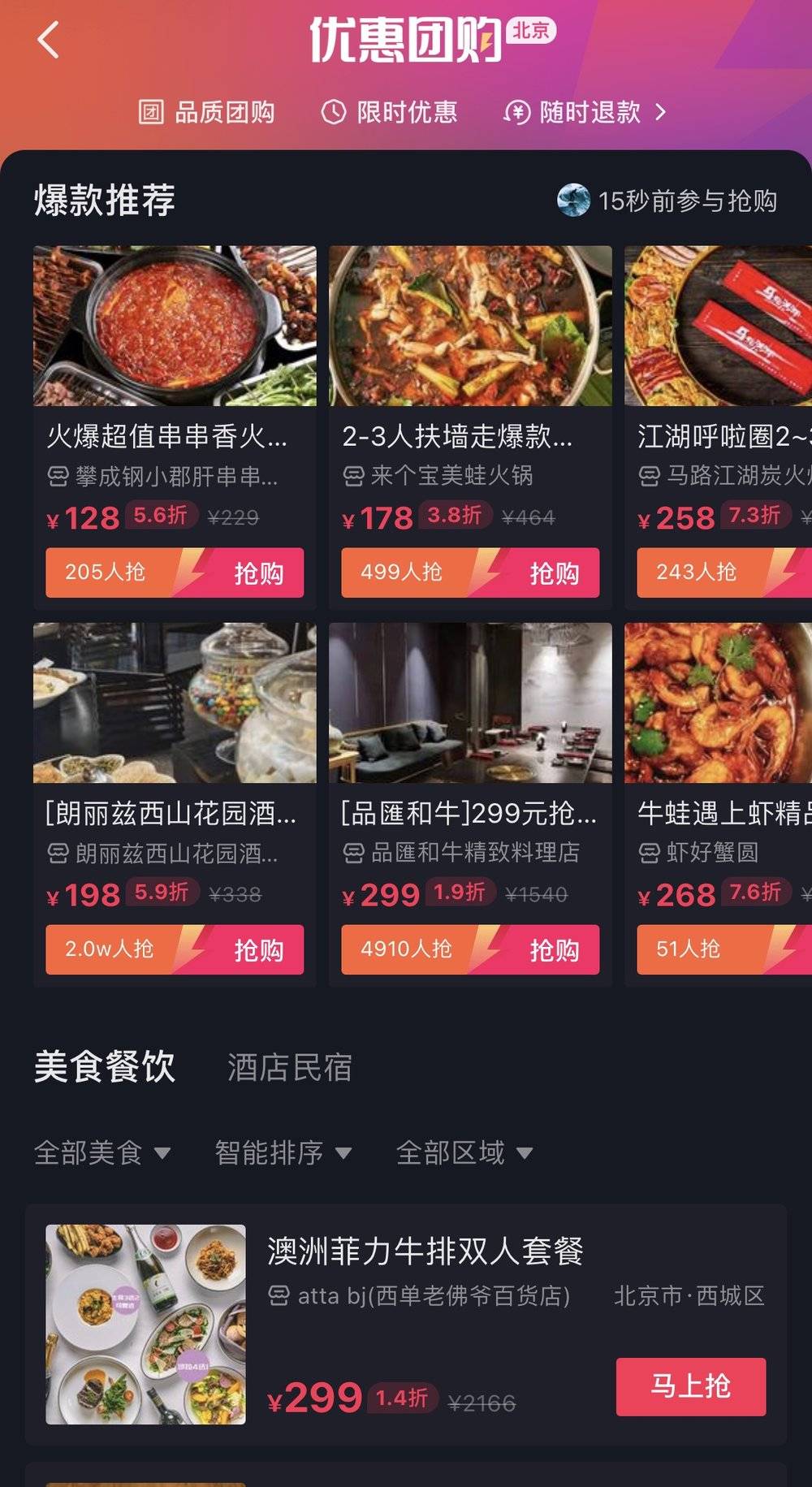
Task: Open the 澳洲菲力牛排双人套餐 listing image
Action: (x=145, y=1324)
